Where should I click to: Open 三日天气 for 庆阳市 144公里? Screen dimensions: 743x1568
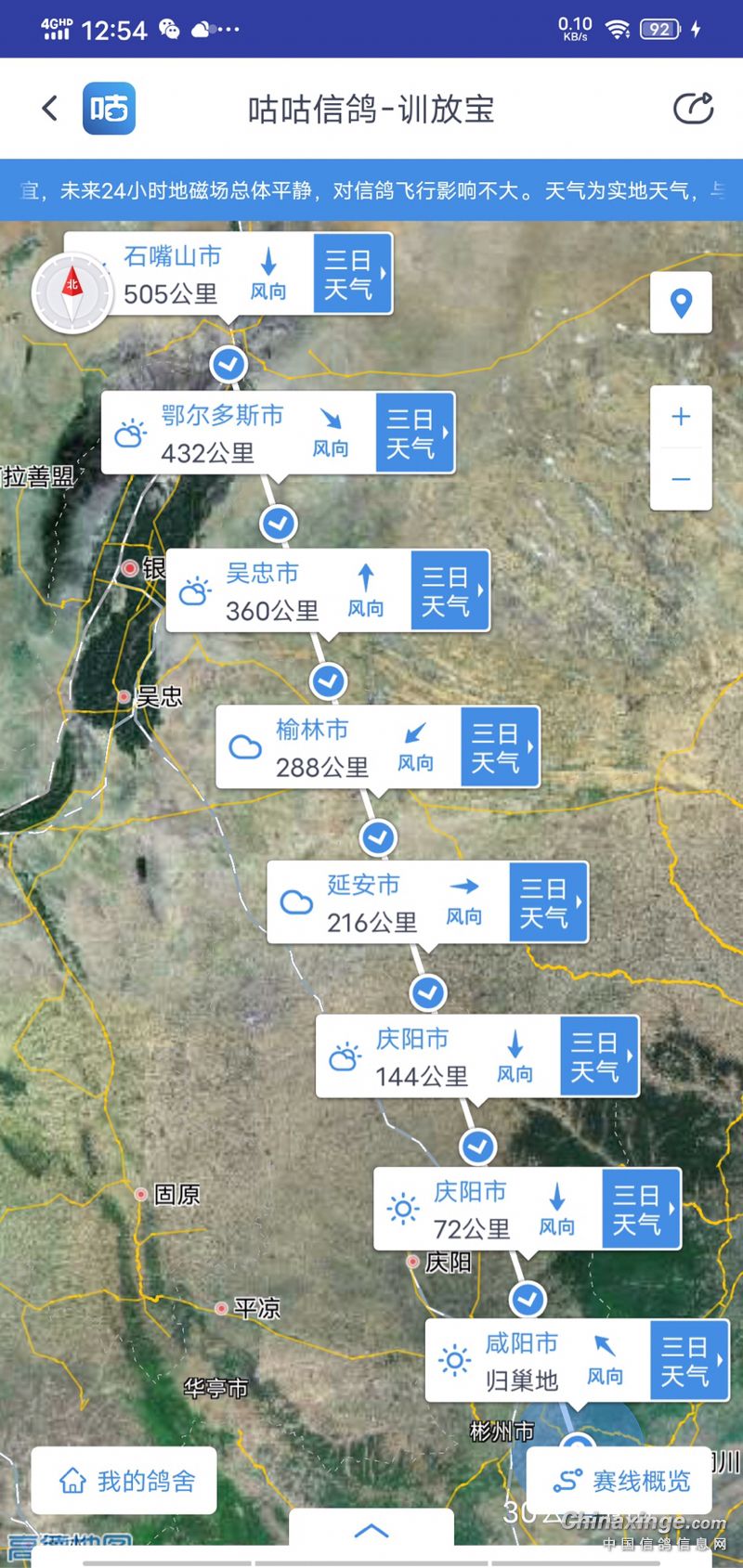599,1056
